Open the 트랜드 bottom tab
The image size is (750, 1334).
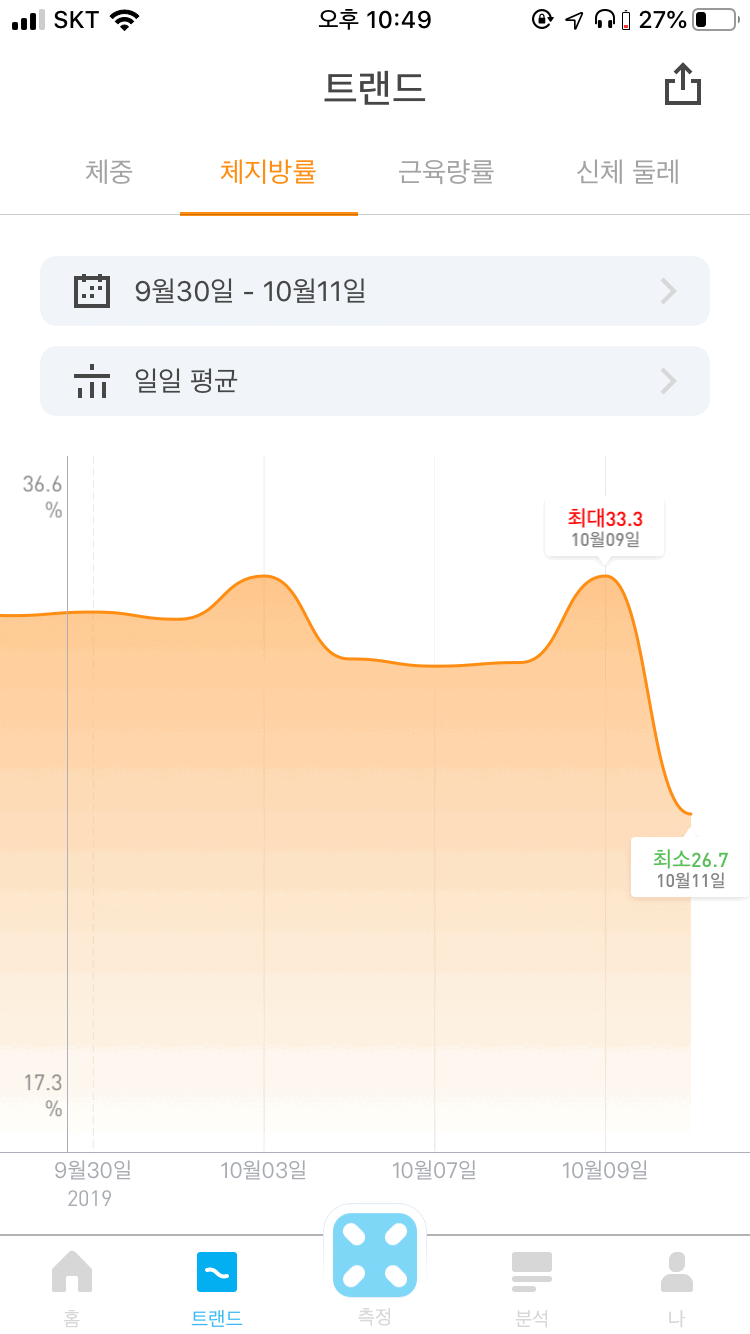coord(217,1288)
